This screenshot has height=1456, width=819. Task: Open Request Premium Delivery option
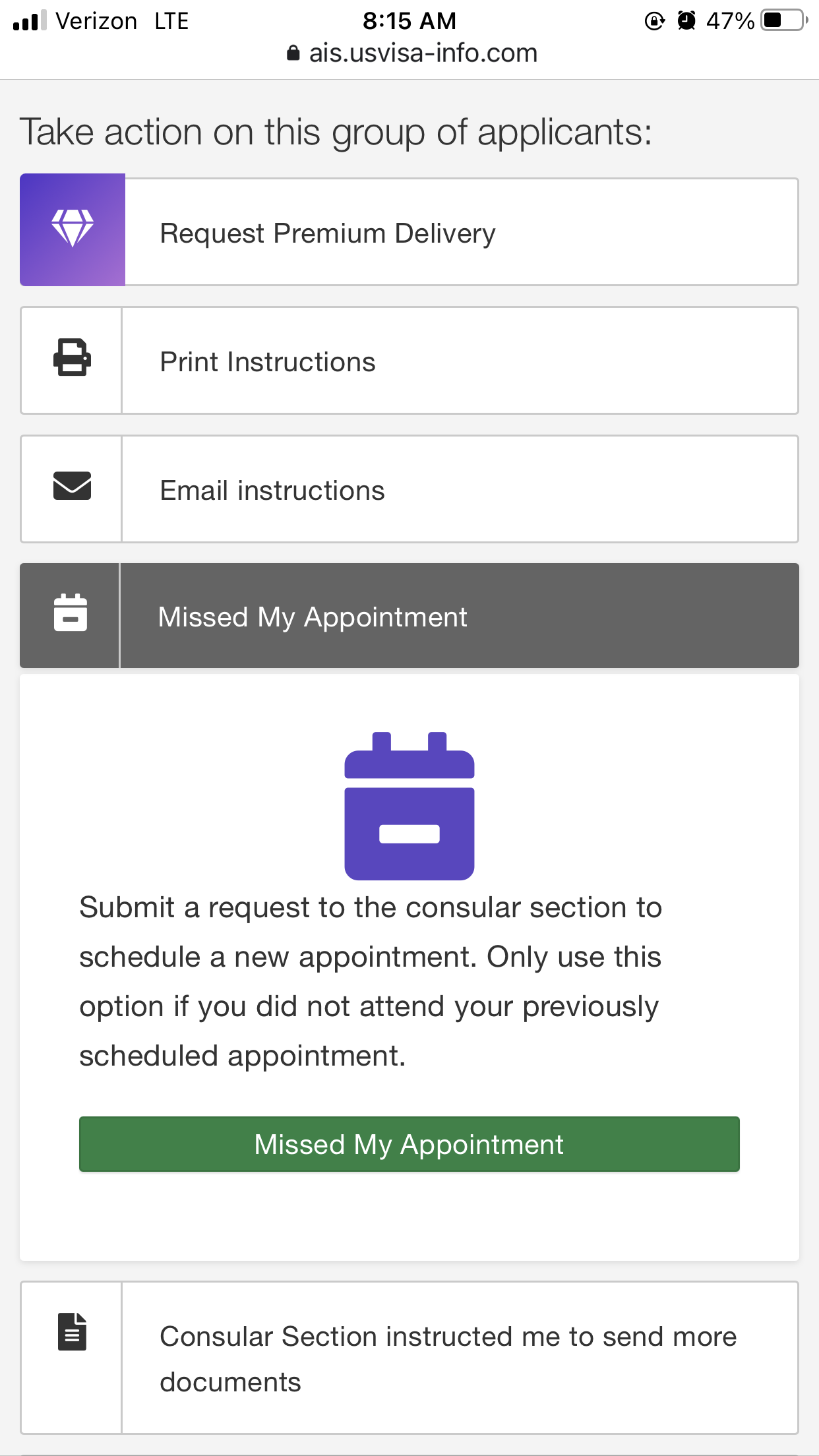(x=409, y=231)
